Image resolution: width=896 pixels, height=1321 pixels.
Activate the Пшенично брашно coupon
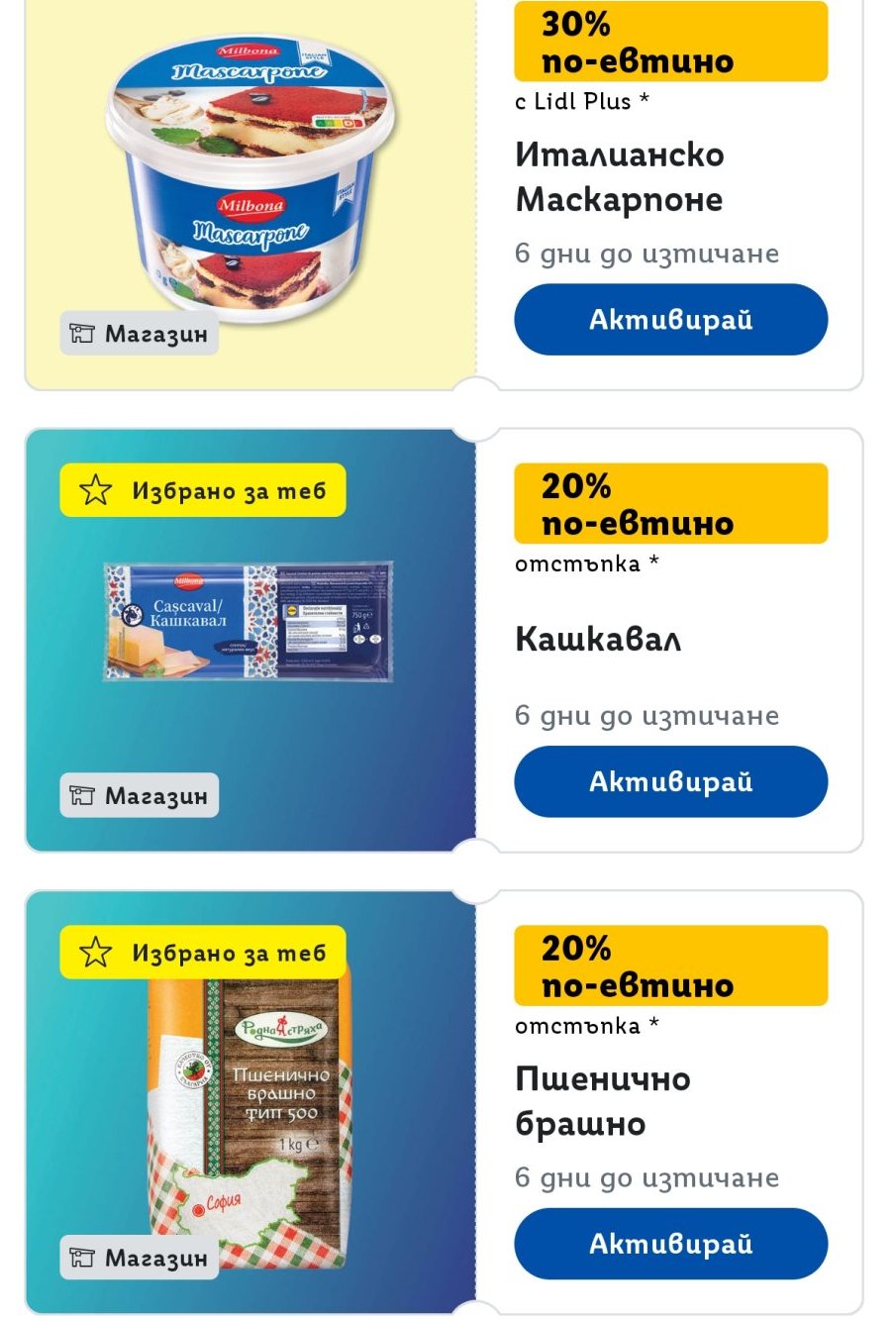[670, 1244]
